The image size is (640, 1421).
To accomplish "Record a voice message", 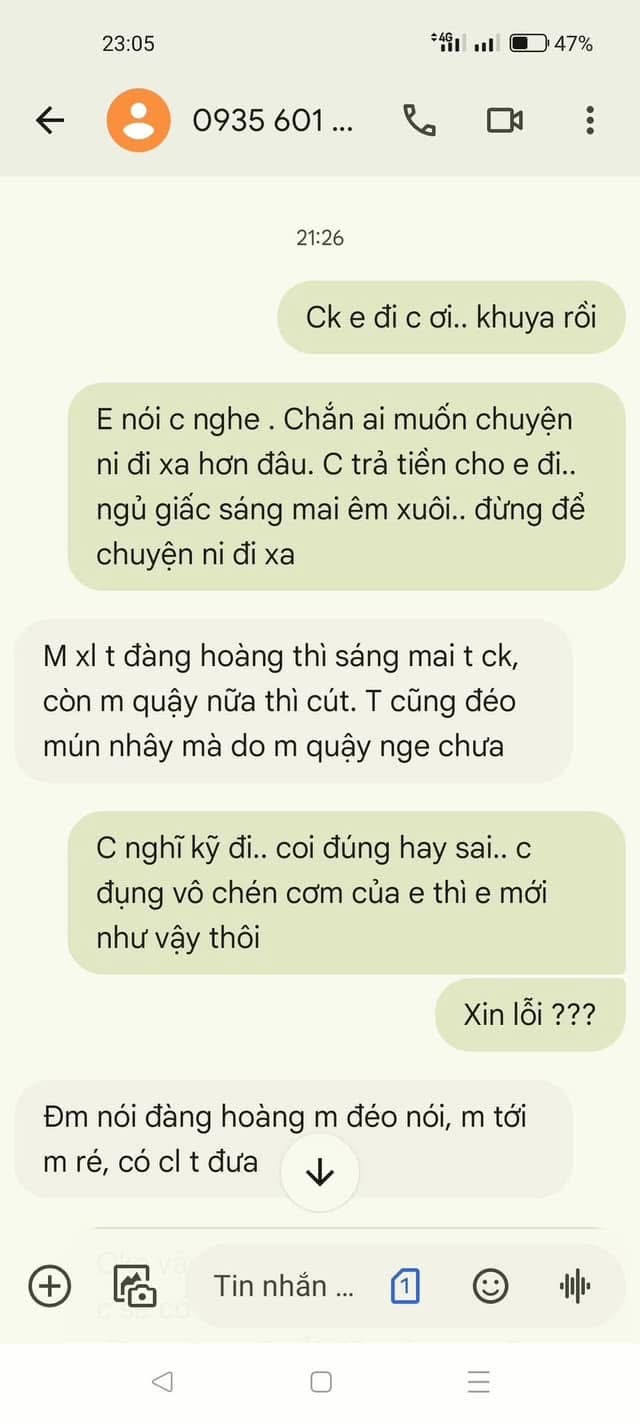I will point(575,1286).
